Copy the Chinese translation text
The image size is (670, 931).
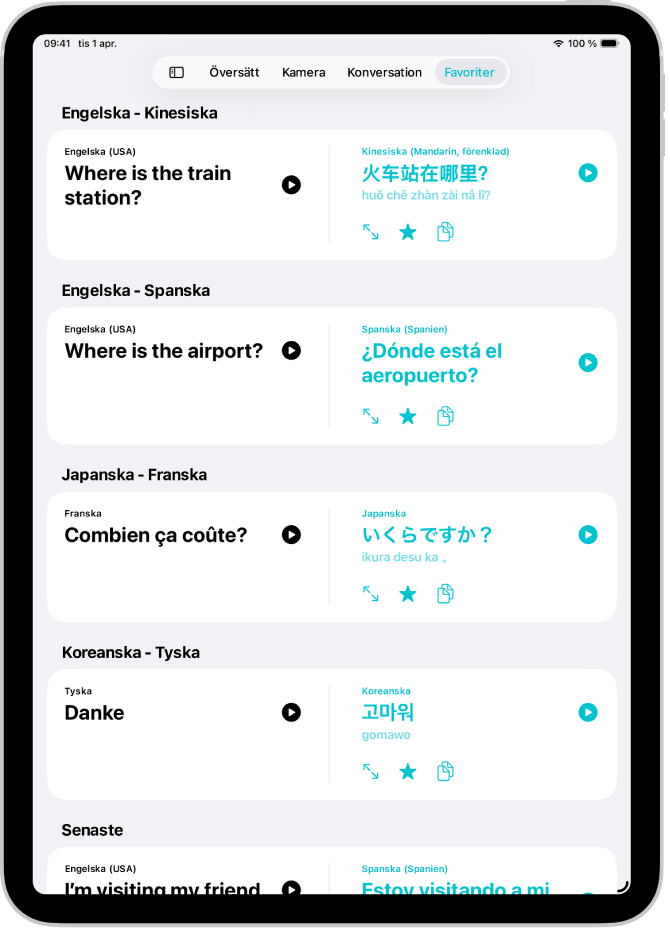tap(445, 232)
